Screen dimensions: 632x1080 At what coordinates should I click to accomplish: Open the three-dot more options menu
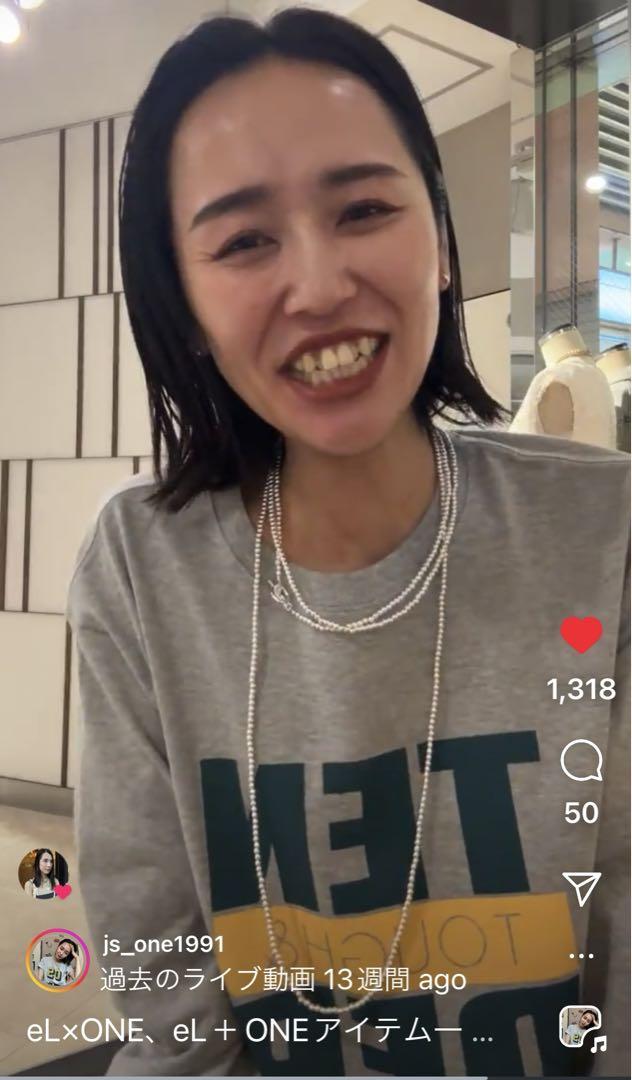[582, 956]
